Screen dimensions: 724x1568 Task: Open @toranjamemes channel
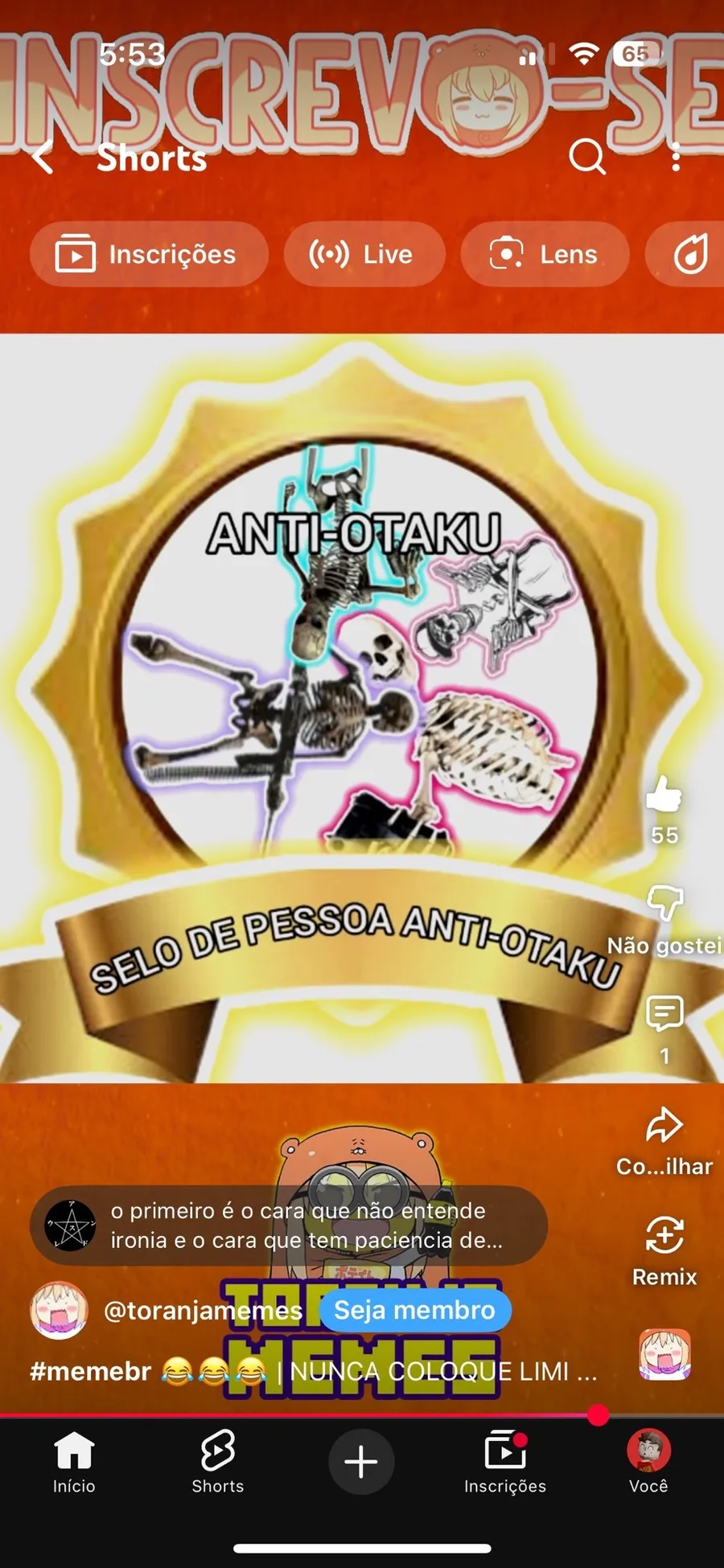pos(203,1311)
